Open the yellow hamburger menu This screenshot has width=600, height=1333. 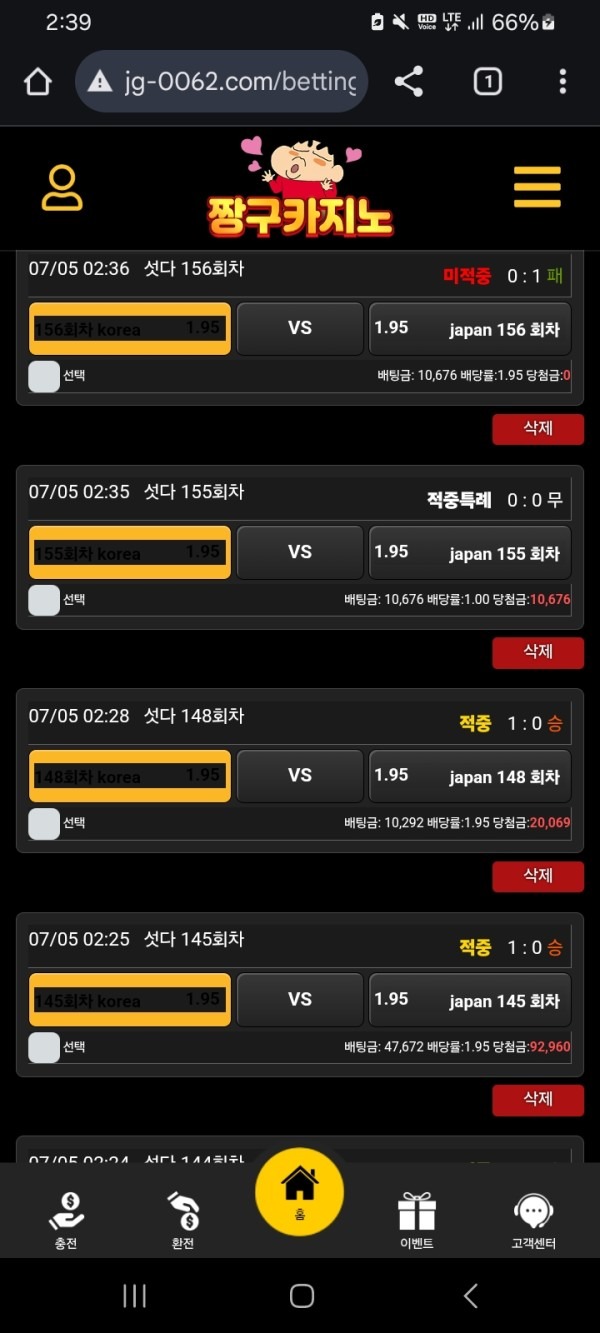tap(537, 187)
